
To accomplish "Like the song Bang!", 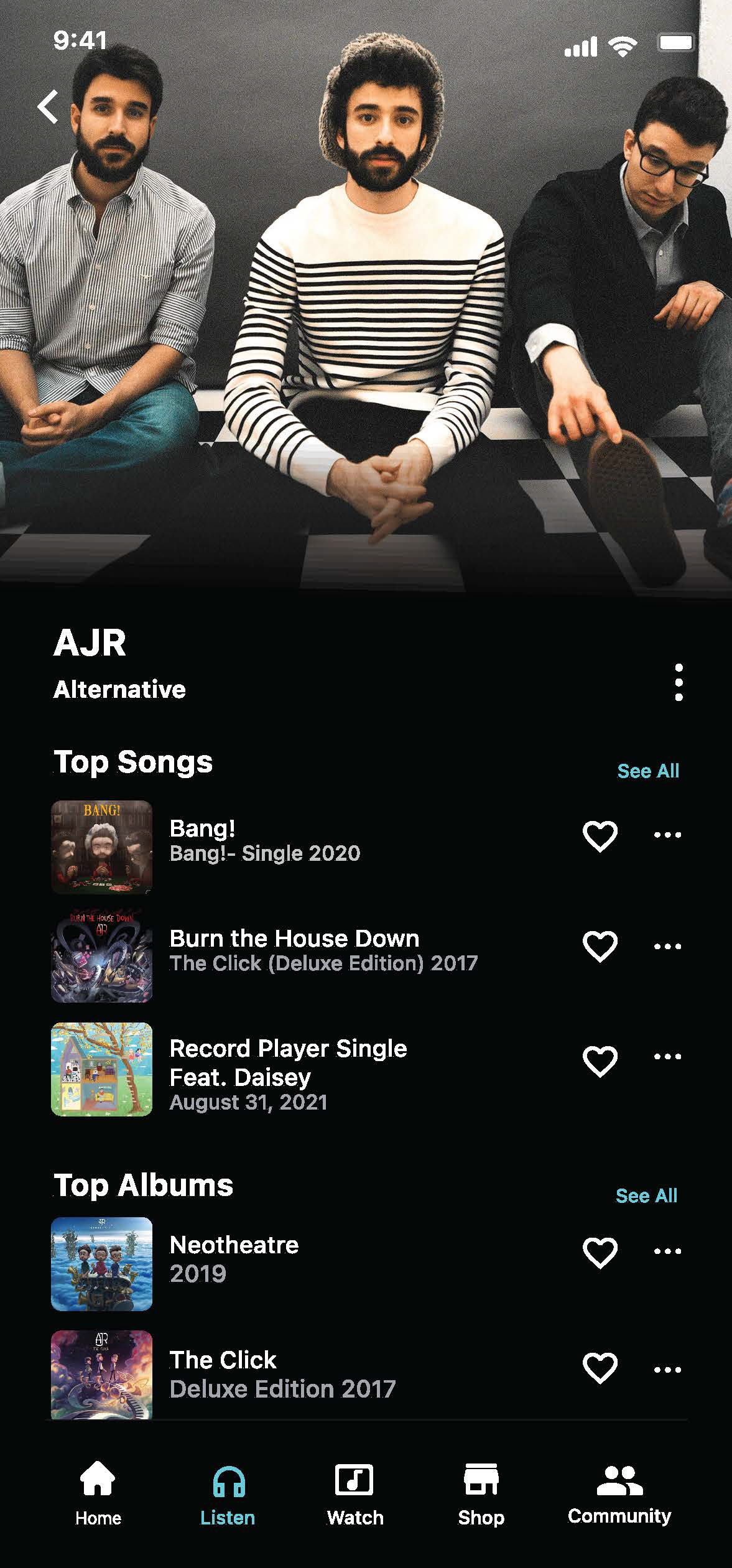I will [x=600, y=835].
